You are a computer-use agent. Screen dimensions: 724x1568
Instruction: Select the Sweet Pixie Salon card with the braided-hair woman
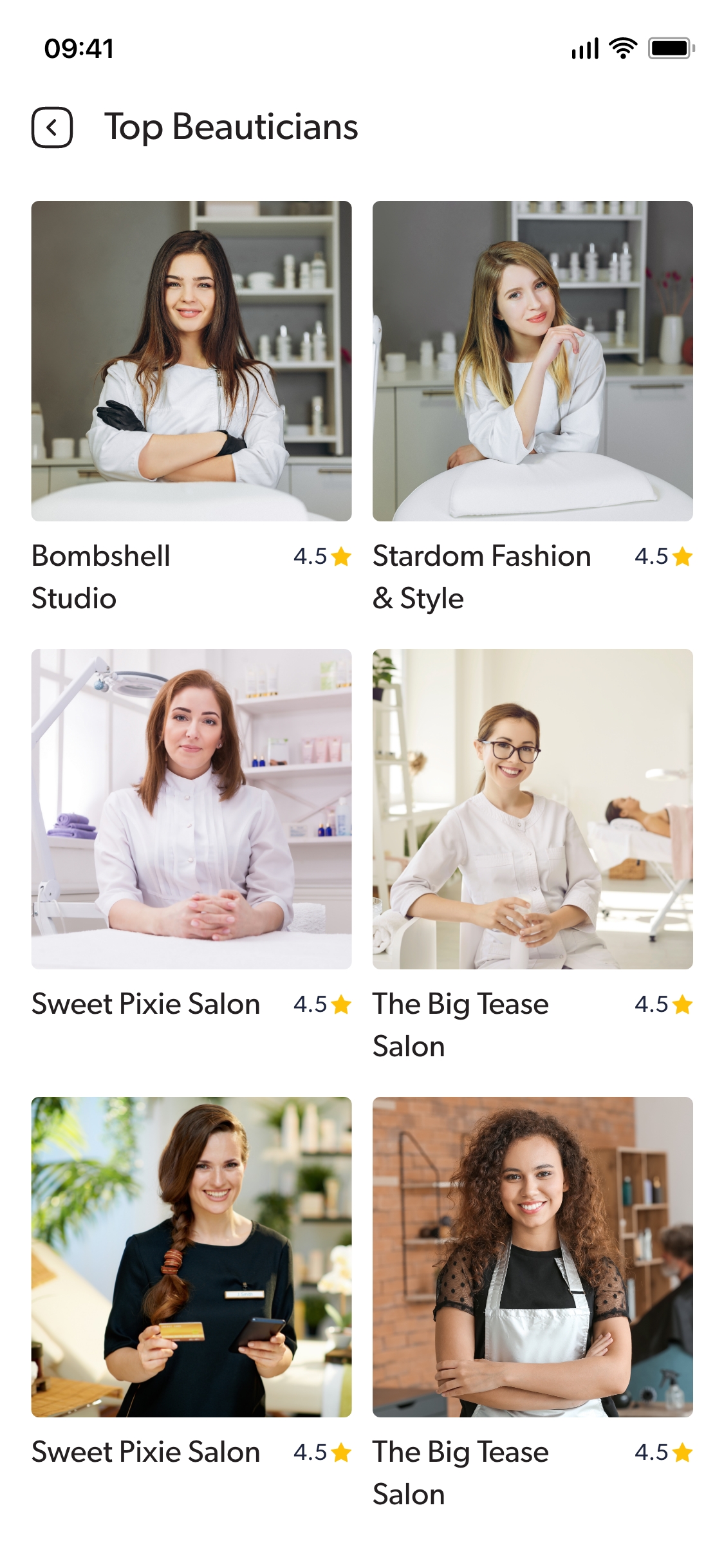[191, 1282]
